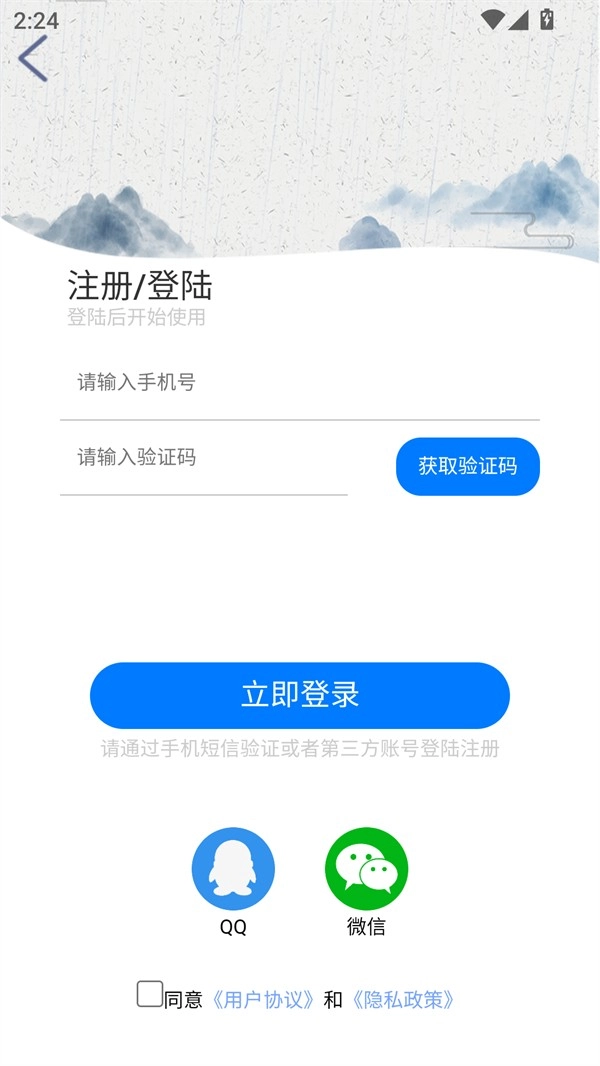Image resolution: width=600 pixels, height=1066 pixels.
Task: Open the 《用户协议》 link
Action: pyautogui.click(x=263, y=999)
